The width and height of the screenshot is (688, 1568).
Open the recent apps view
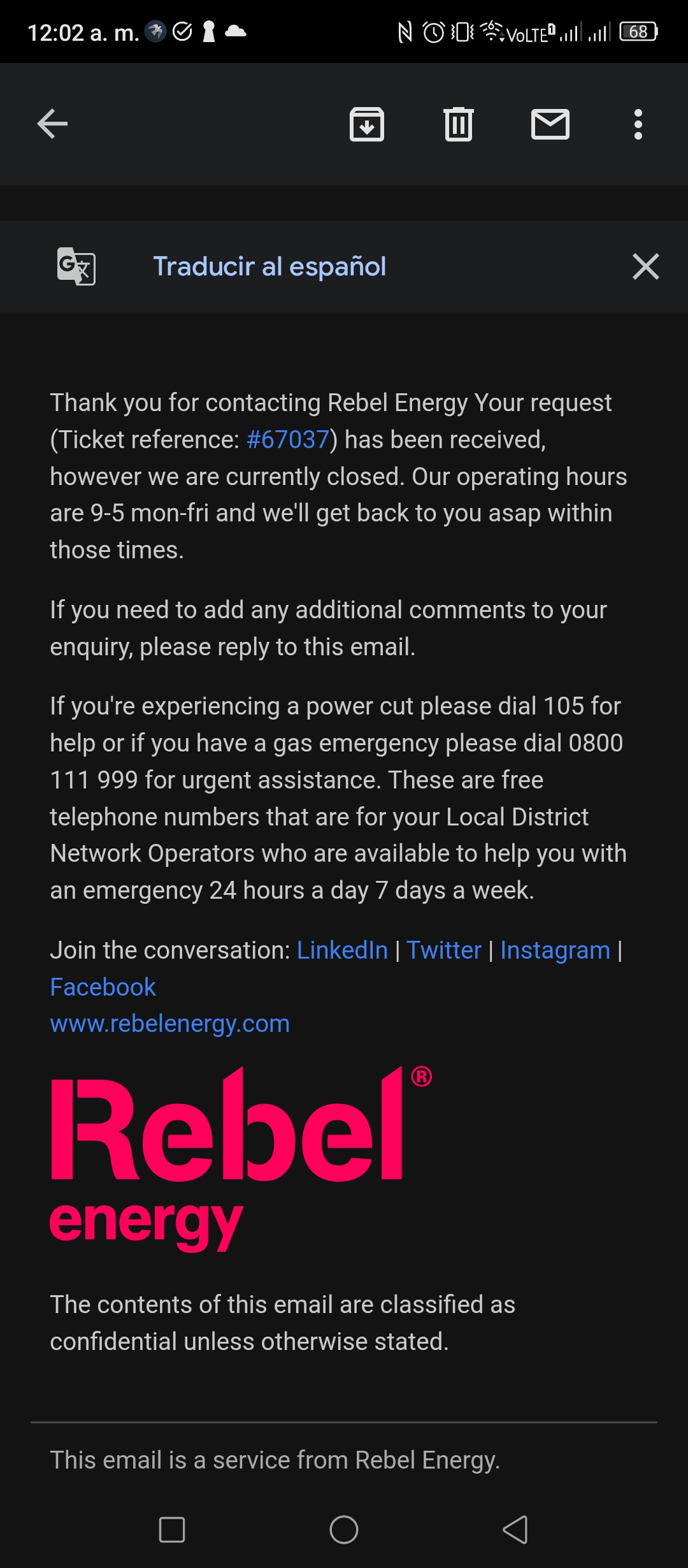point(172,1530)
